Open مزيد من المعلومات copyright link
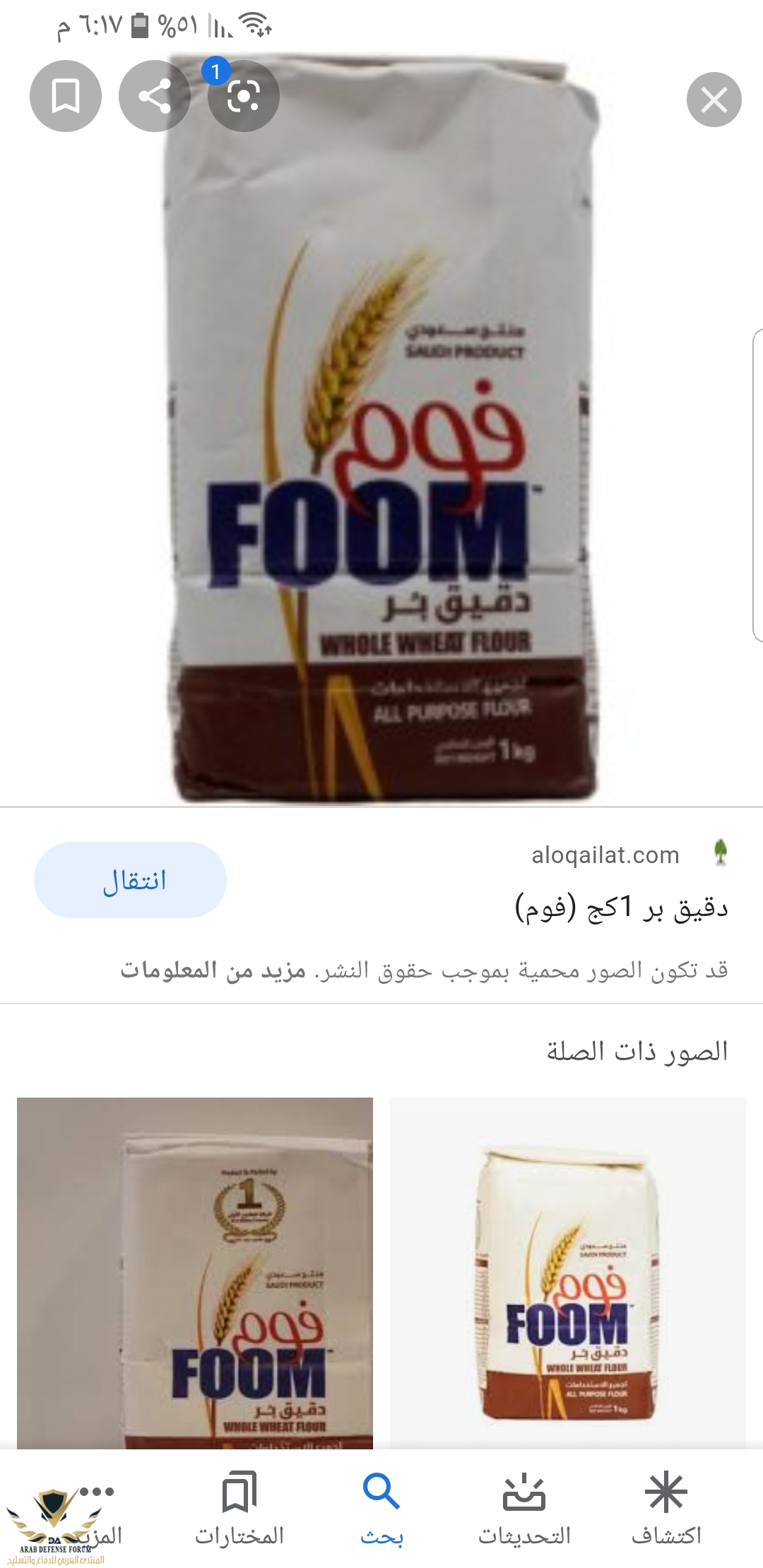The height and width of the screenshot is (1568, 763). point(213,970)
